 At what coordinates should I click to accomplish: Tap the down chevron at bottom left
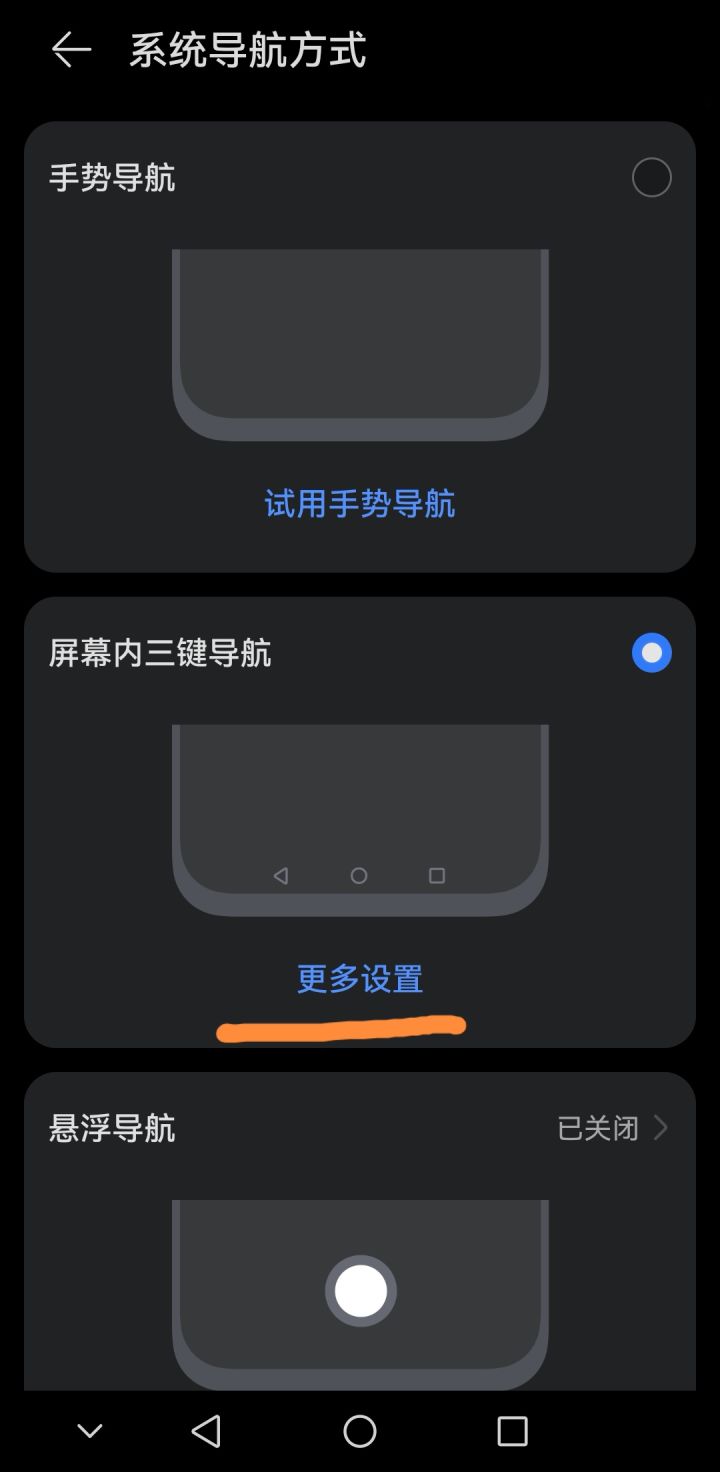pyautogui.click(x=90, y=1431)
